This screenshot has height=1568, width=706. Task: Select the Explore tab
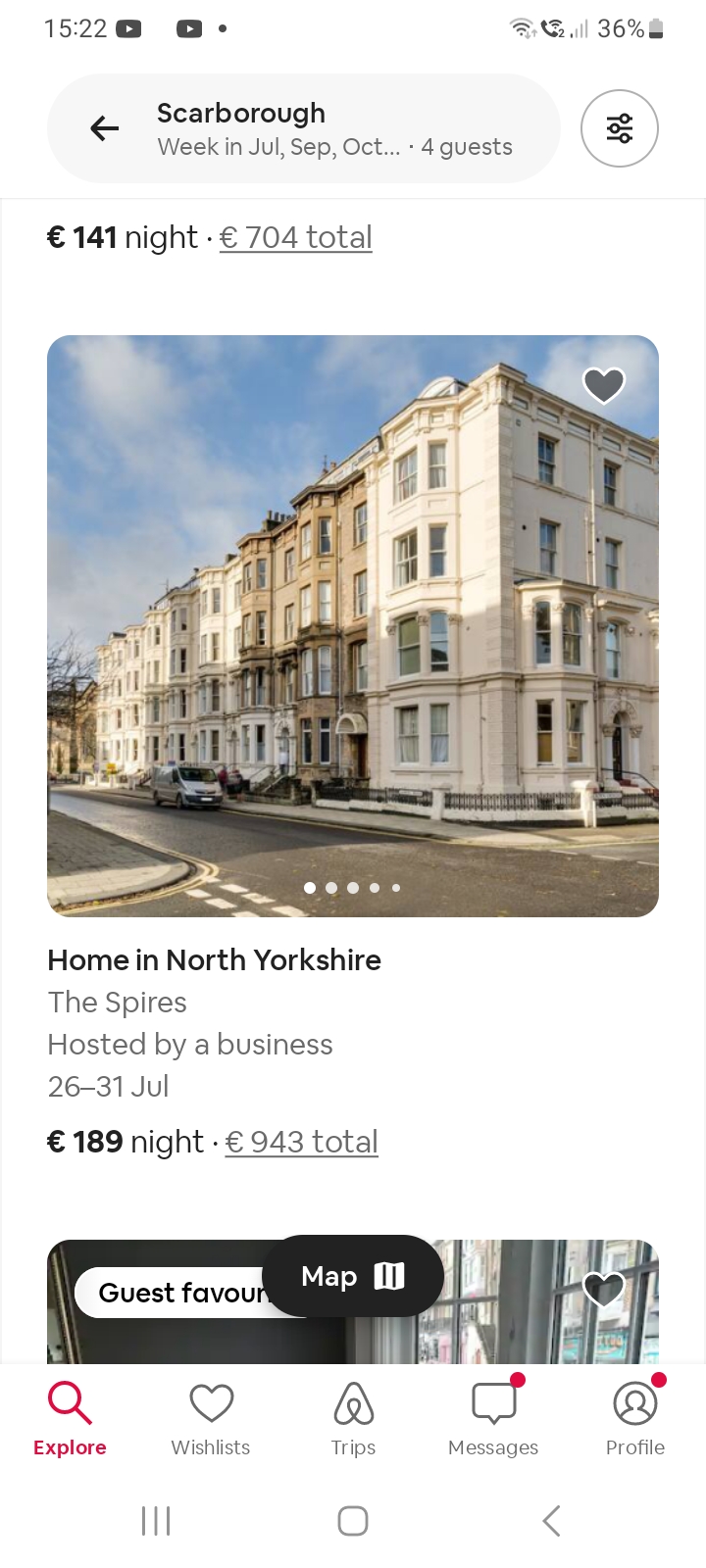tap(70, 1419)
